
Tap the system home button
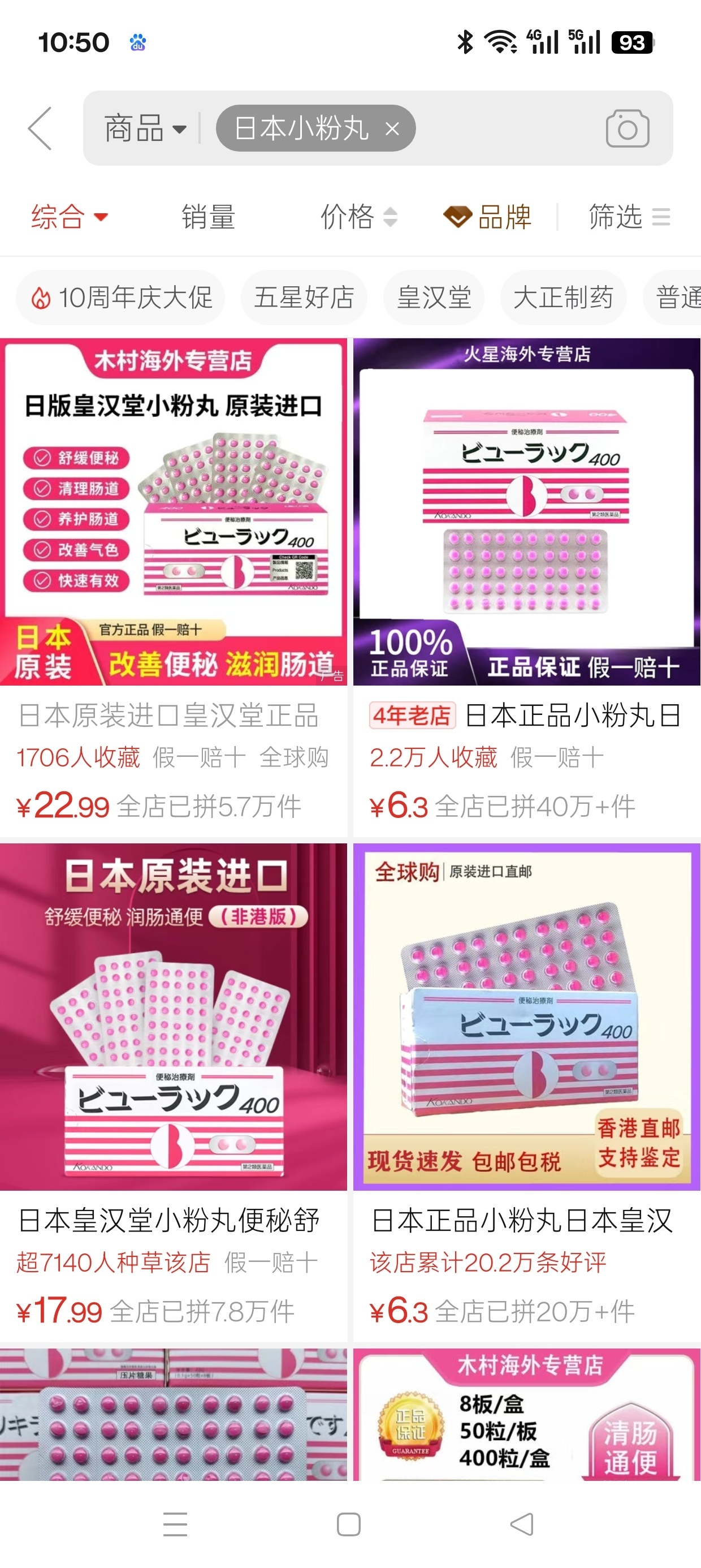coord(349,1524)
